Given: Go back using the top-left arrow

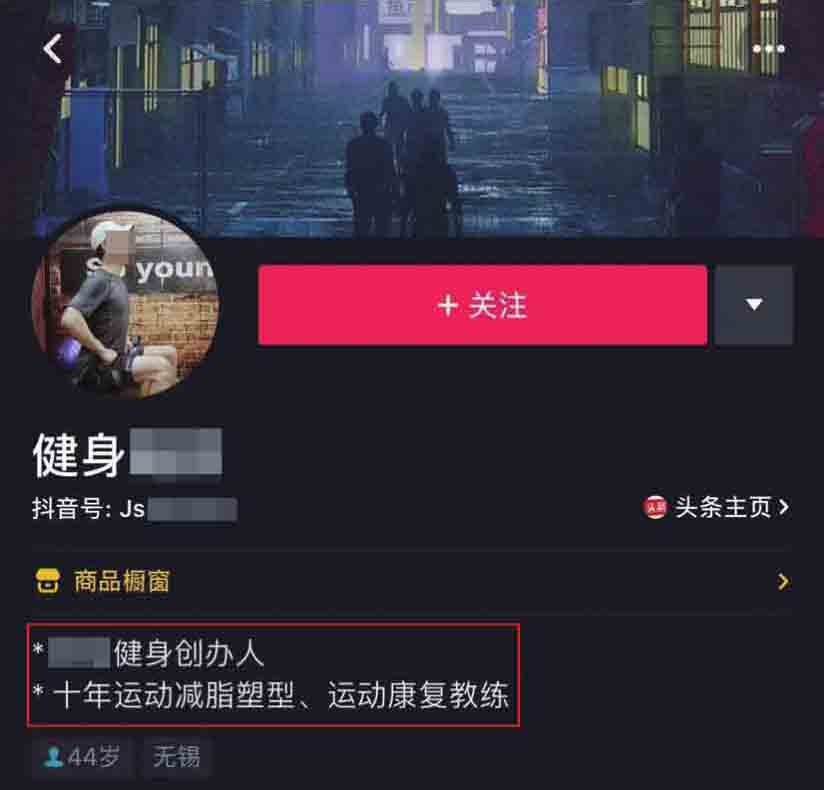Looking at the screenshot, I should (52, 47).
